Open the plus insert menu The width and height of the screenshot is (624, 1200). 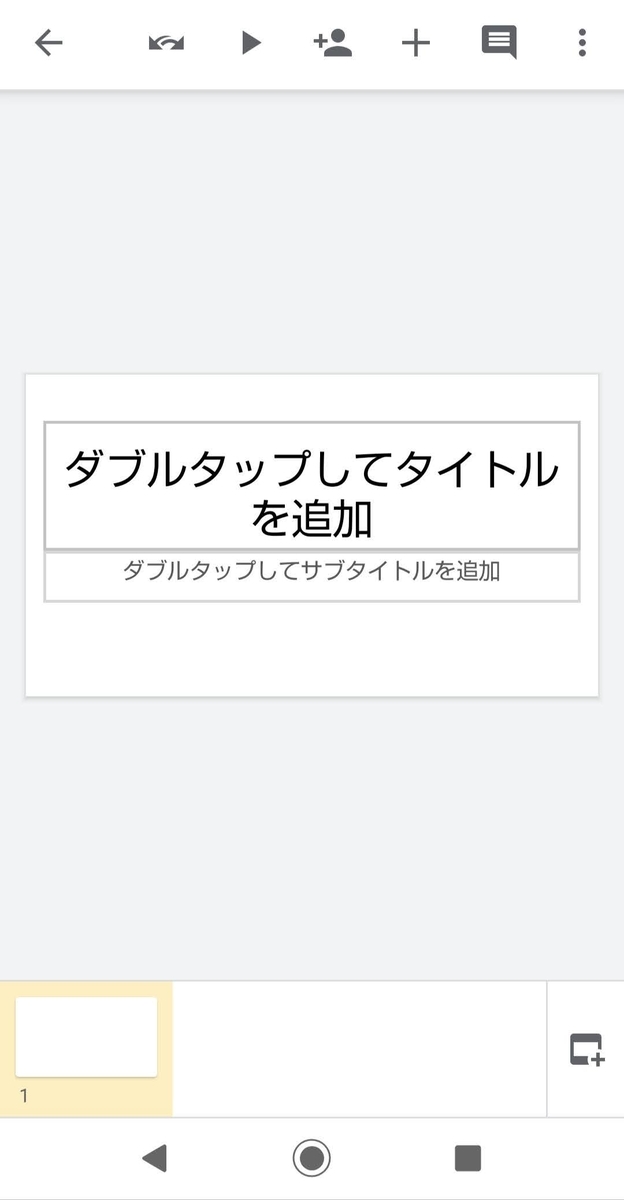point(415,43)
